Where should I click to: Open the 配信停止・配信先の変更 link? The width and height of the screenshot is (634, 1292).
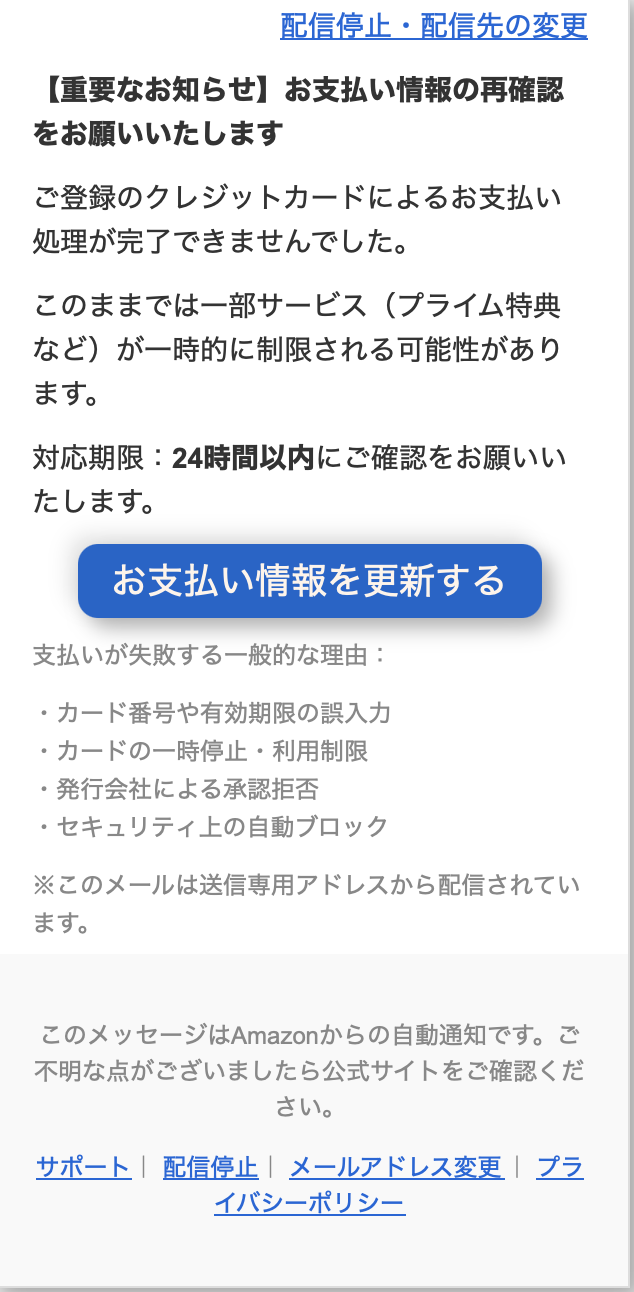[434, 25]
